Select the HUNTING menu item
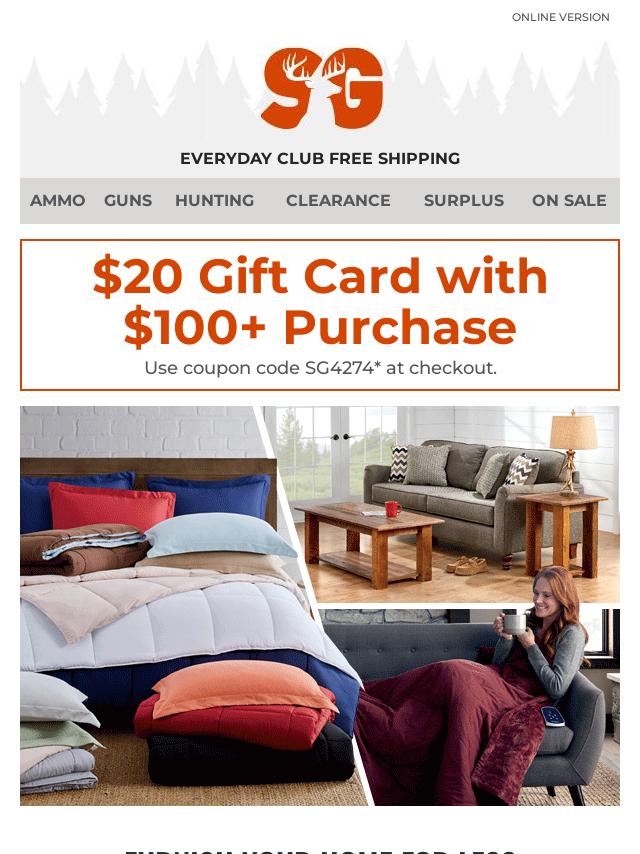Screen dimensions: 640x854 point(214,200)
